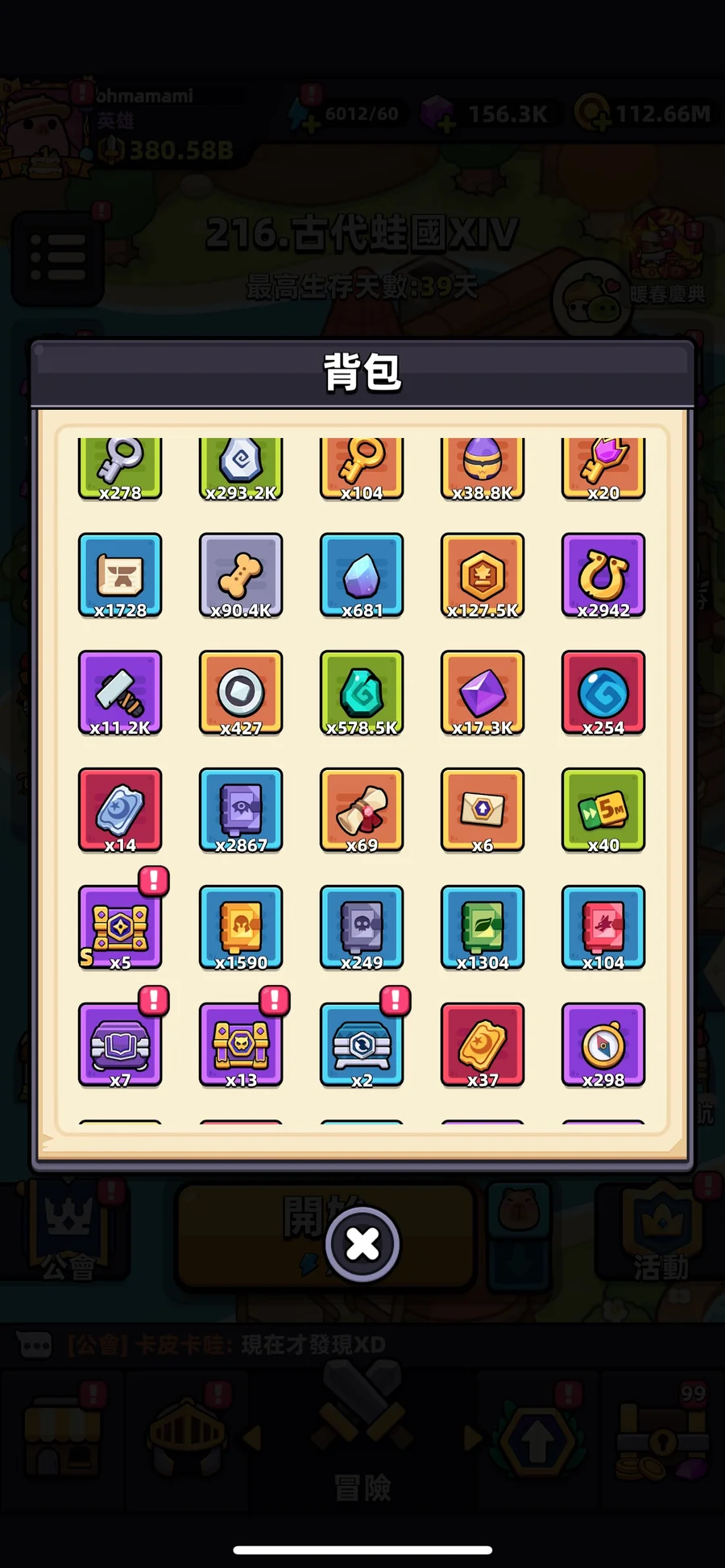The height and width of the screenshot is (1568, 725).
Task: Open the S-rank chest x5
Action: 120,928
